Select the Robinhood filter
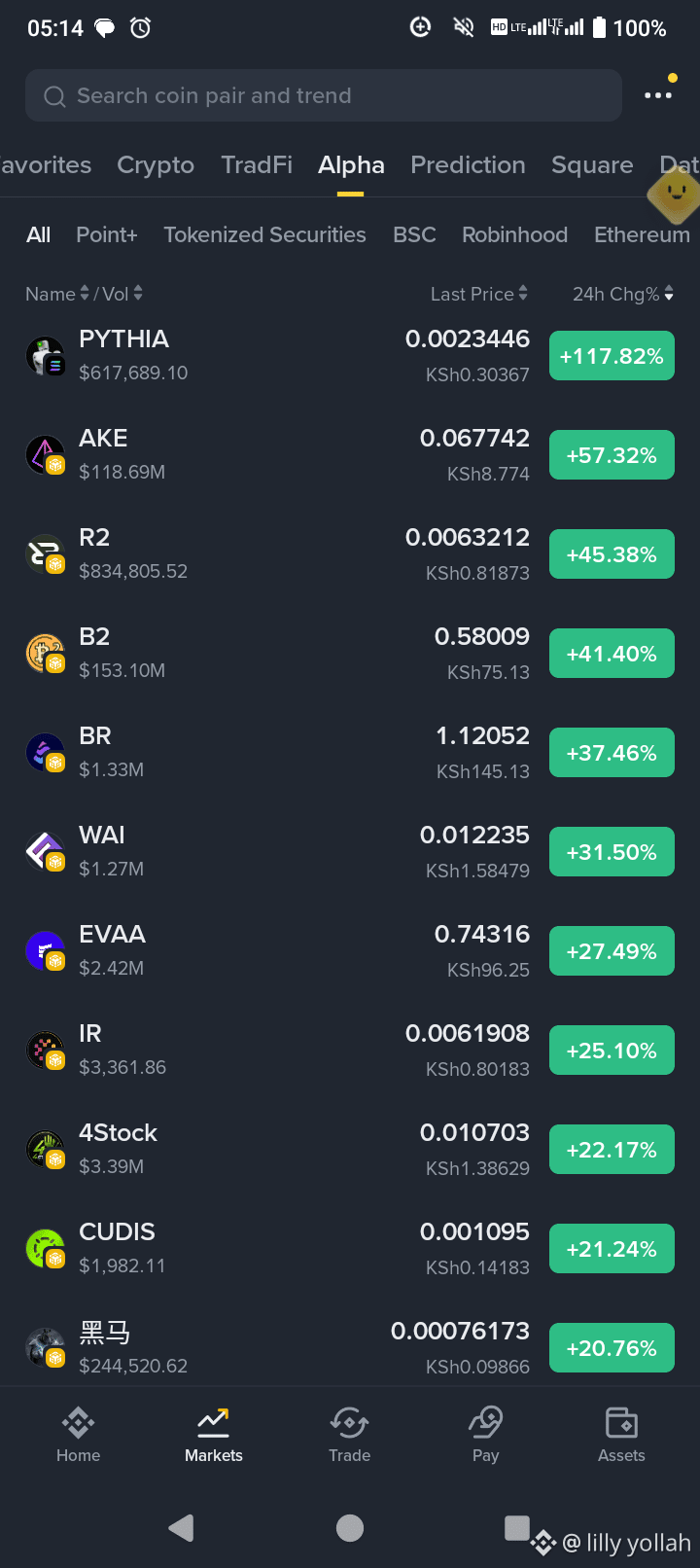Viewport: 700px width, 1568px height. [x=514, y=234]
